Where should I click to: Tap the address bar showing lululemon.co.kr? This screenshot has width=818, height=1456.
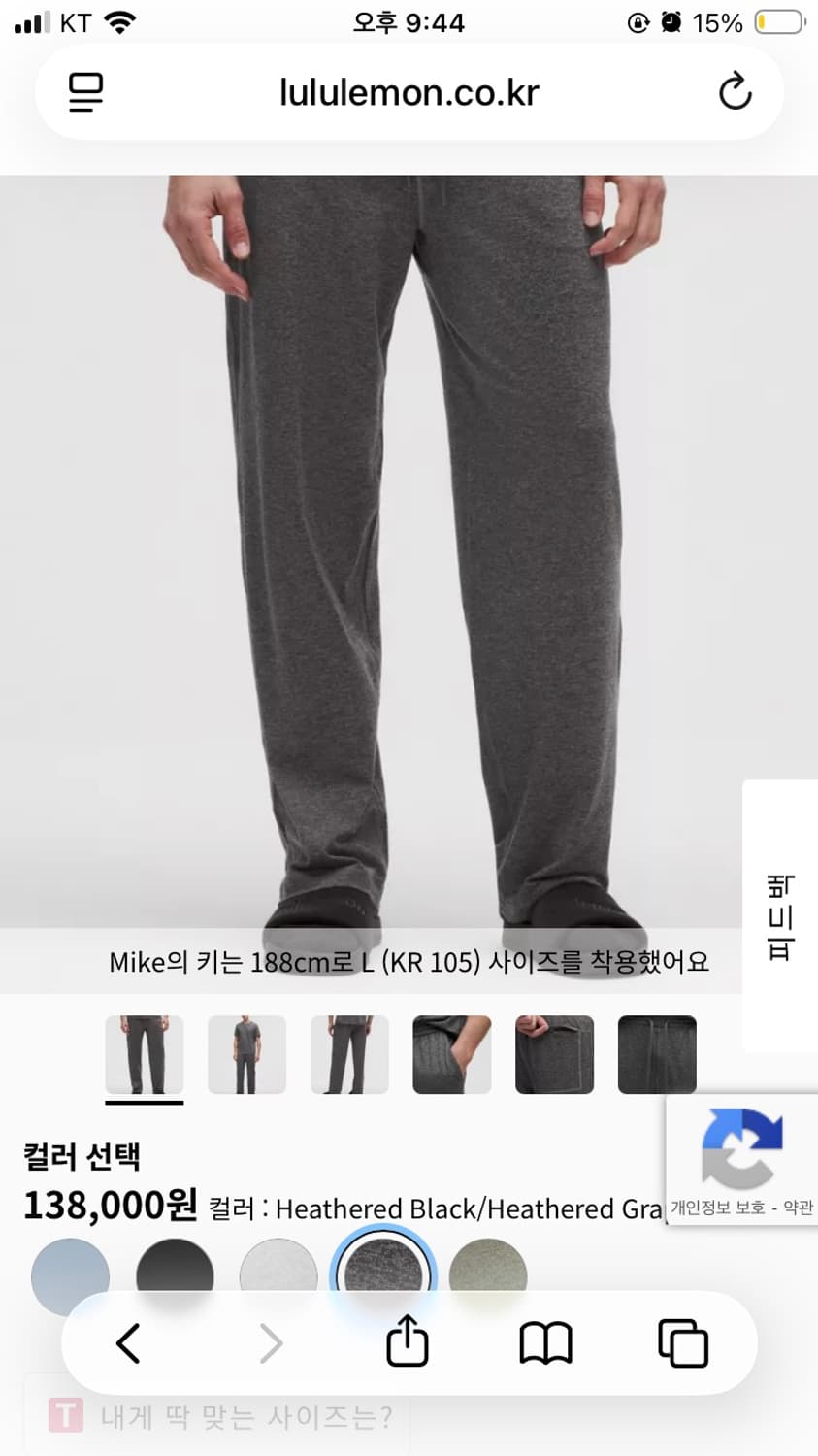[x=408, y=91]
